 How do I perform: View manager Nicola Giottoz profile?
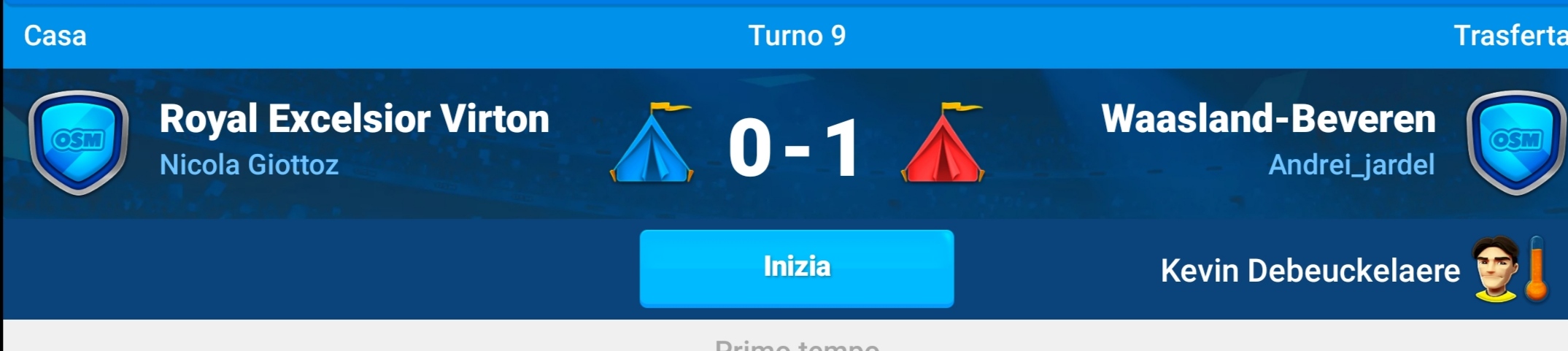[249, 165]
